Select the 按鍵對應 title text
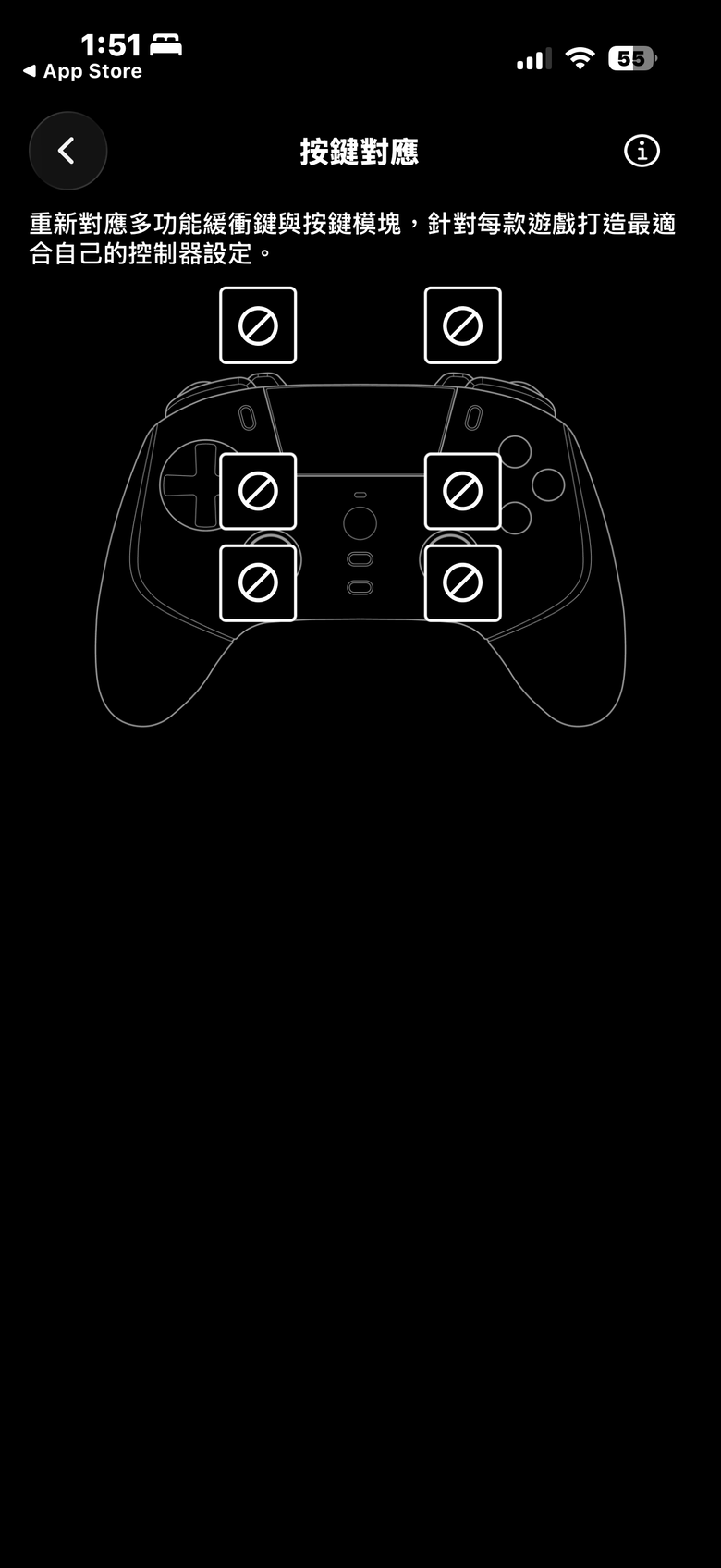The image size is (721, 1568). (x=359, y=153)
